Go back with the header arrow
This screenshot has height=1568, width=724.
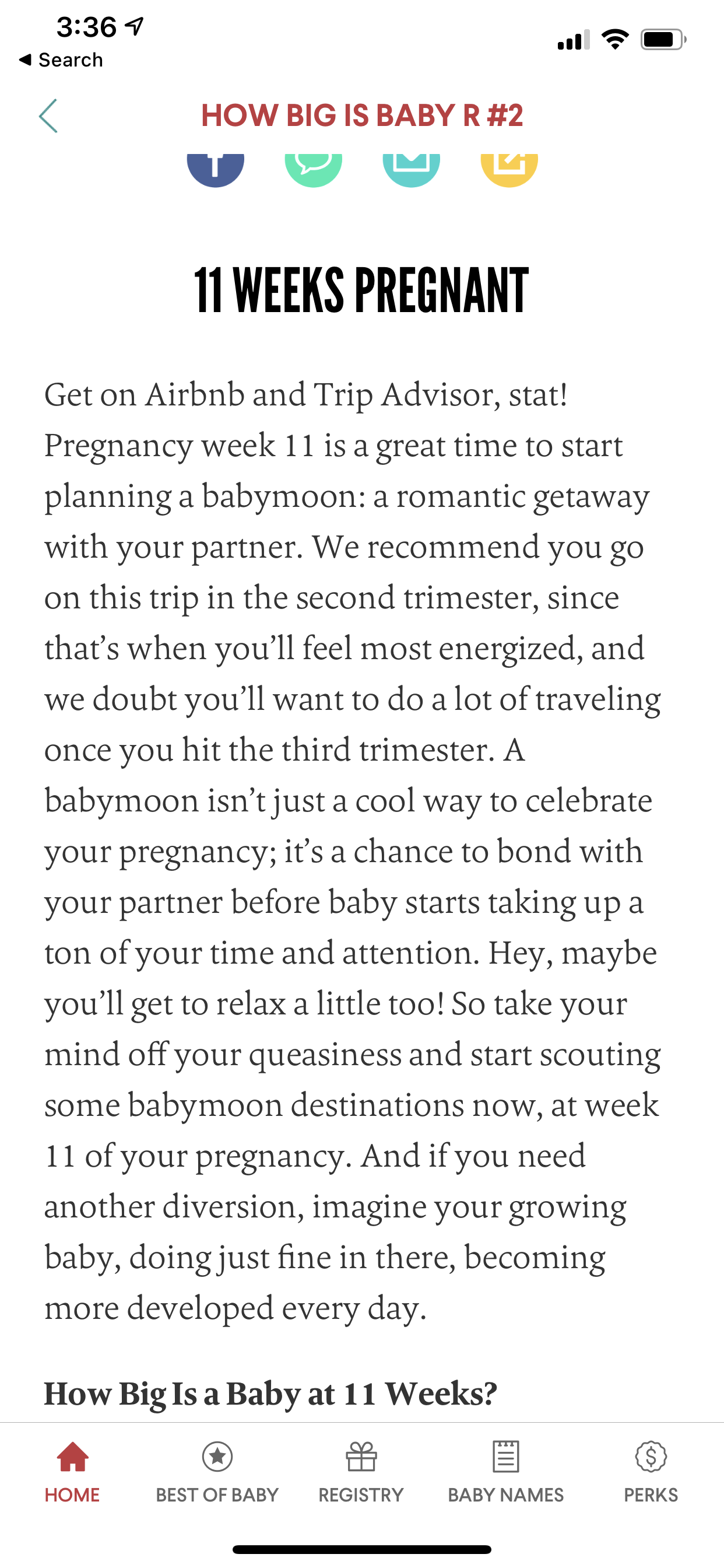[x=48, y=116]
